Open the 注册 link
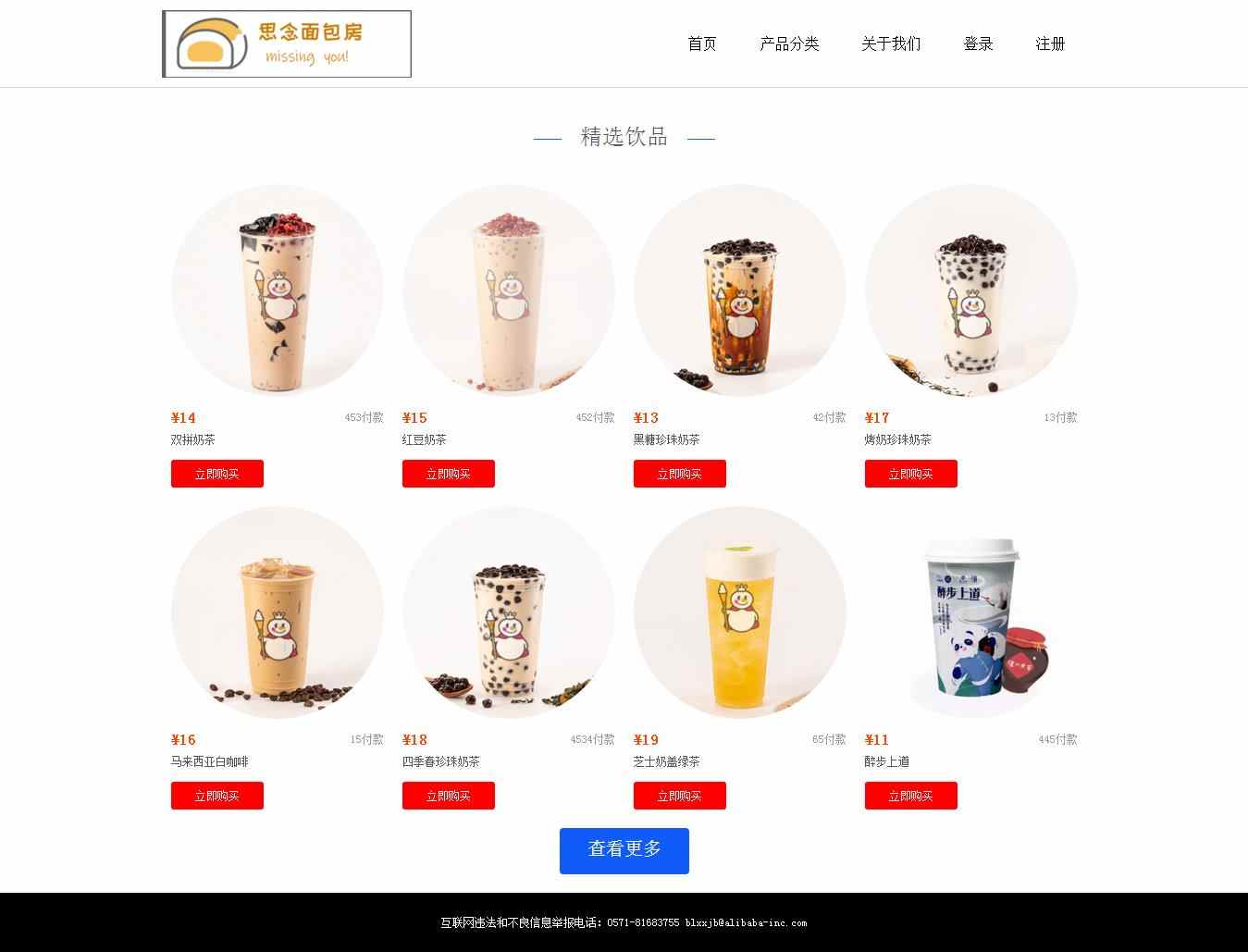This screenshot has height=952, width=1248. (1050, 43)
